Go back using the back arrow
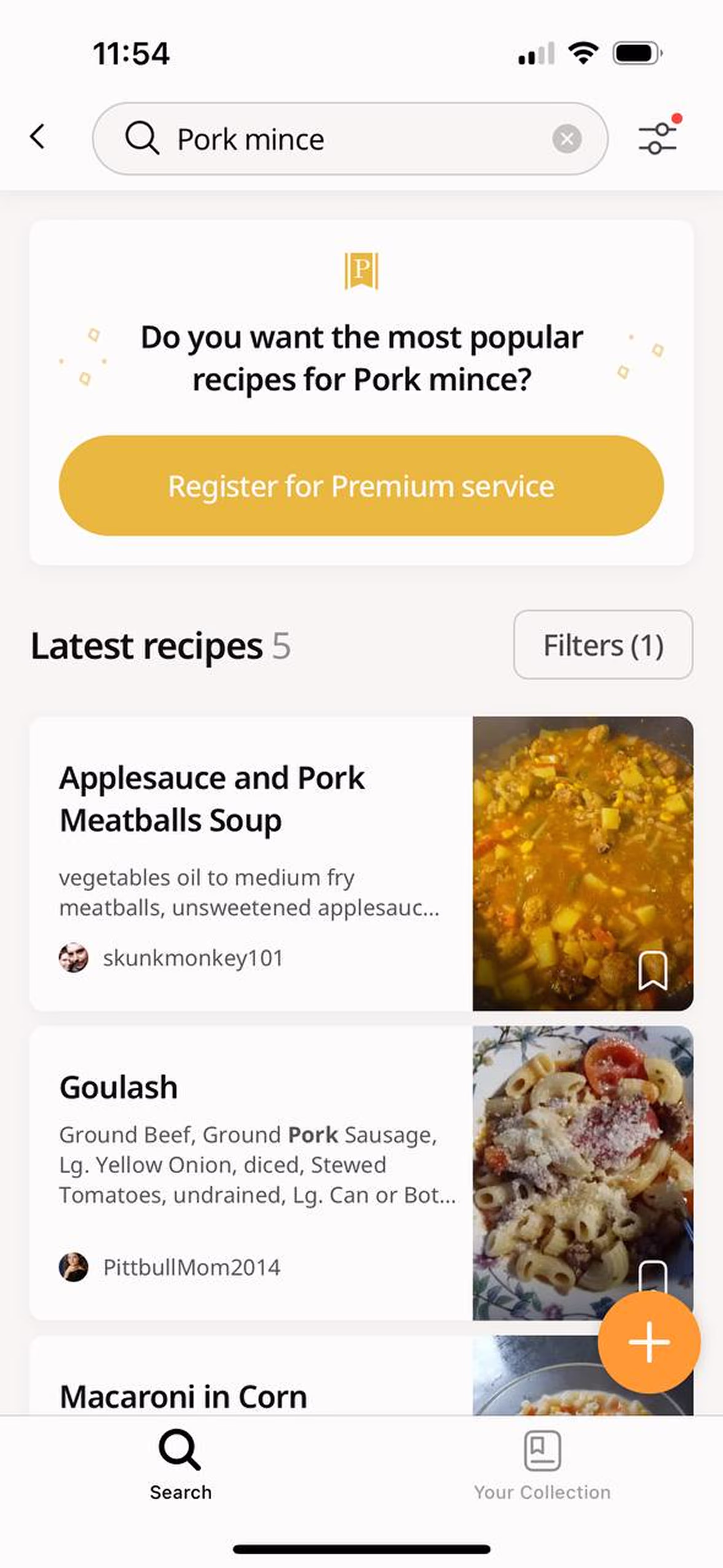 [38, 137]
